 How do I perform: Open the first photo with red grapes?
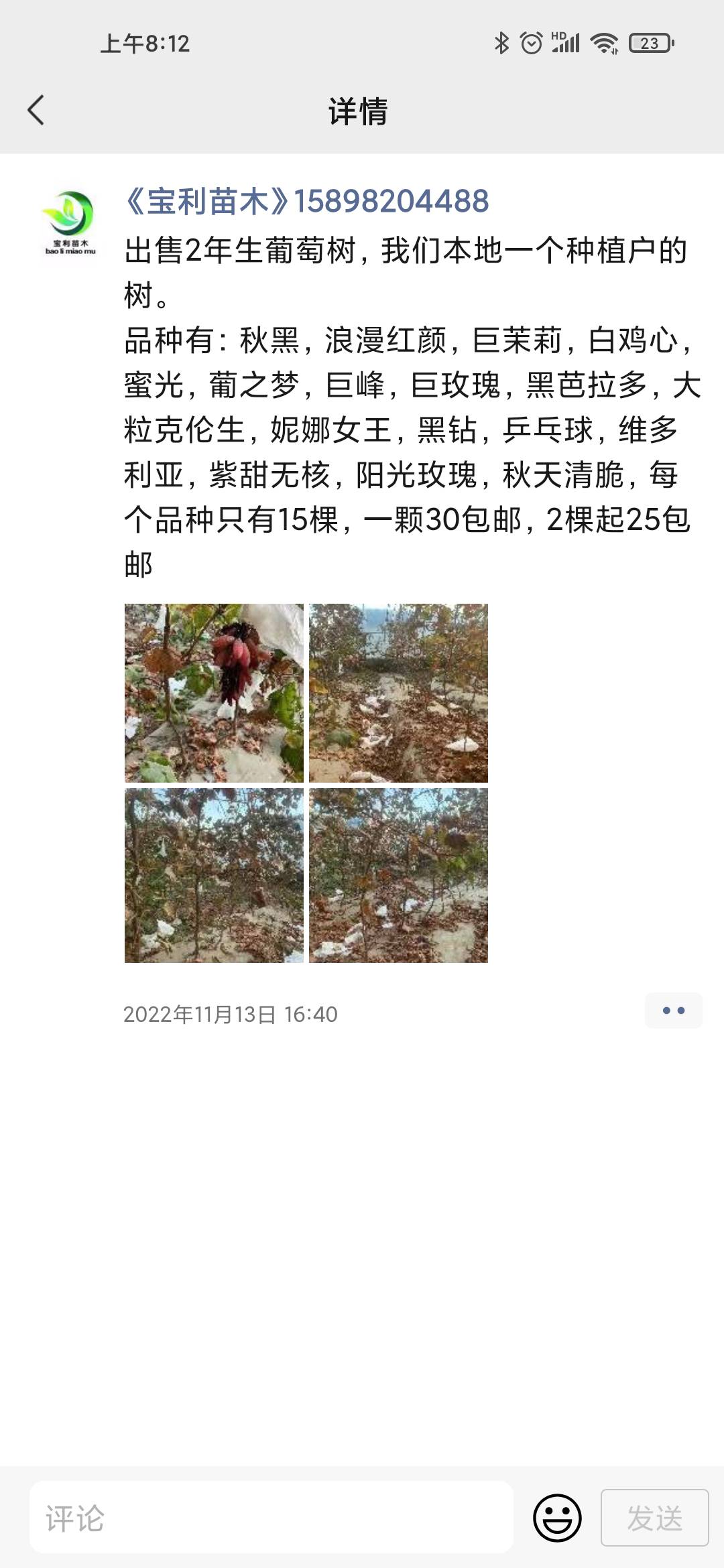click(x=214, y=693)
